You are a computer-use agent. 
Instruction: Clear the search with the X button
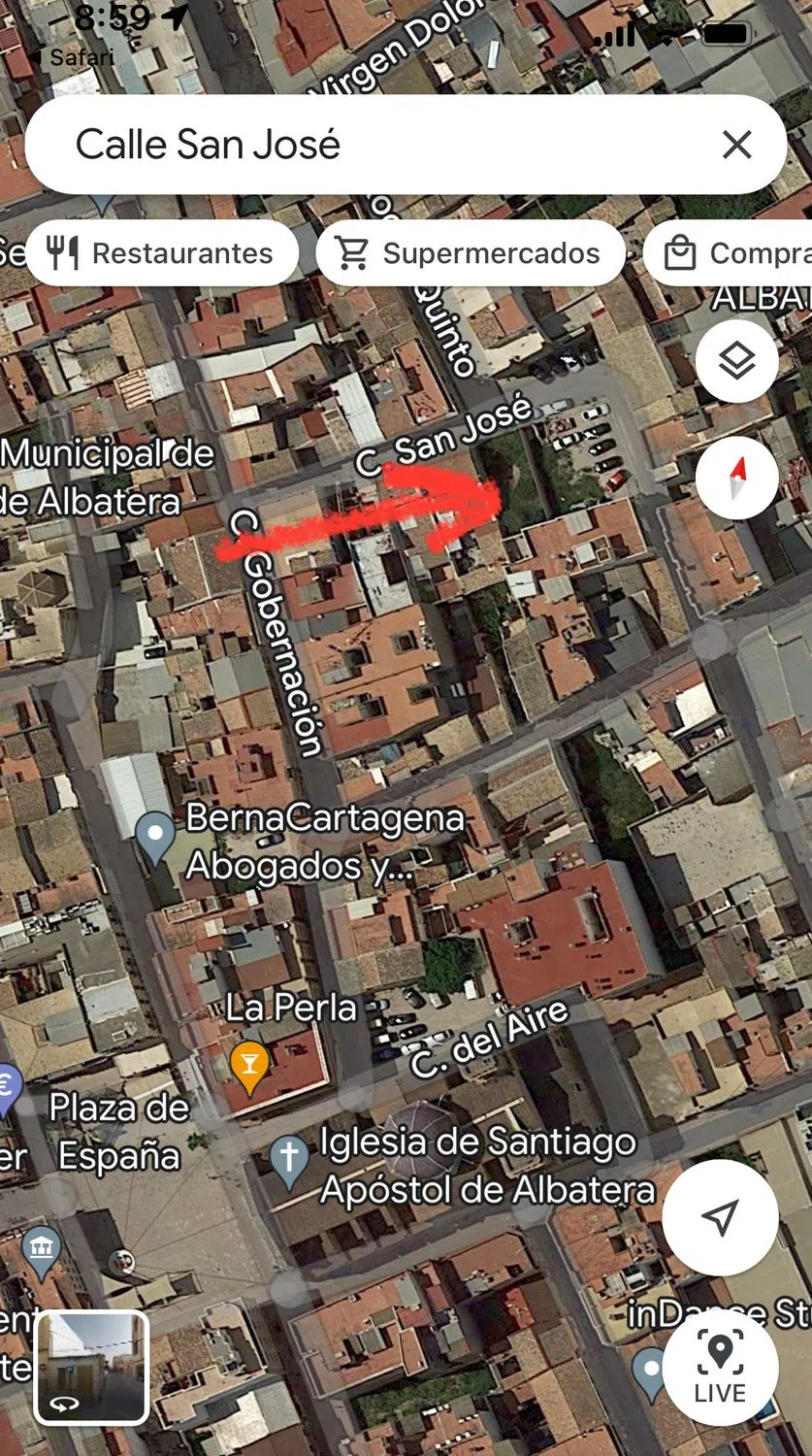coord(737,146)
